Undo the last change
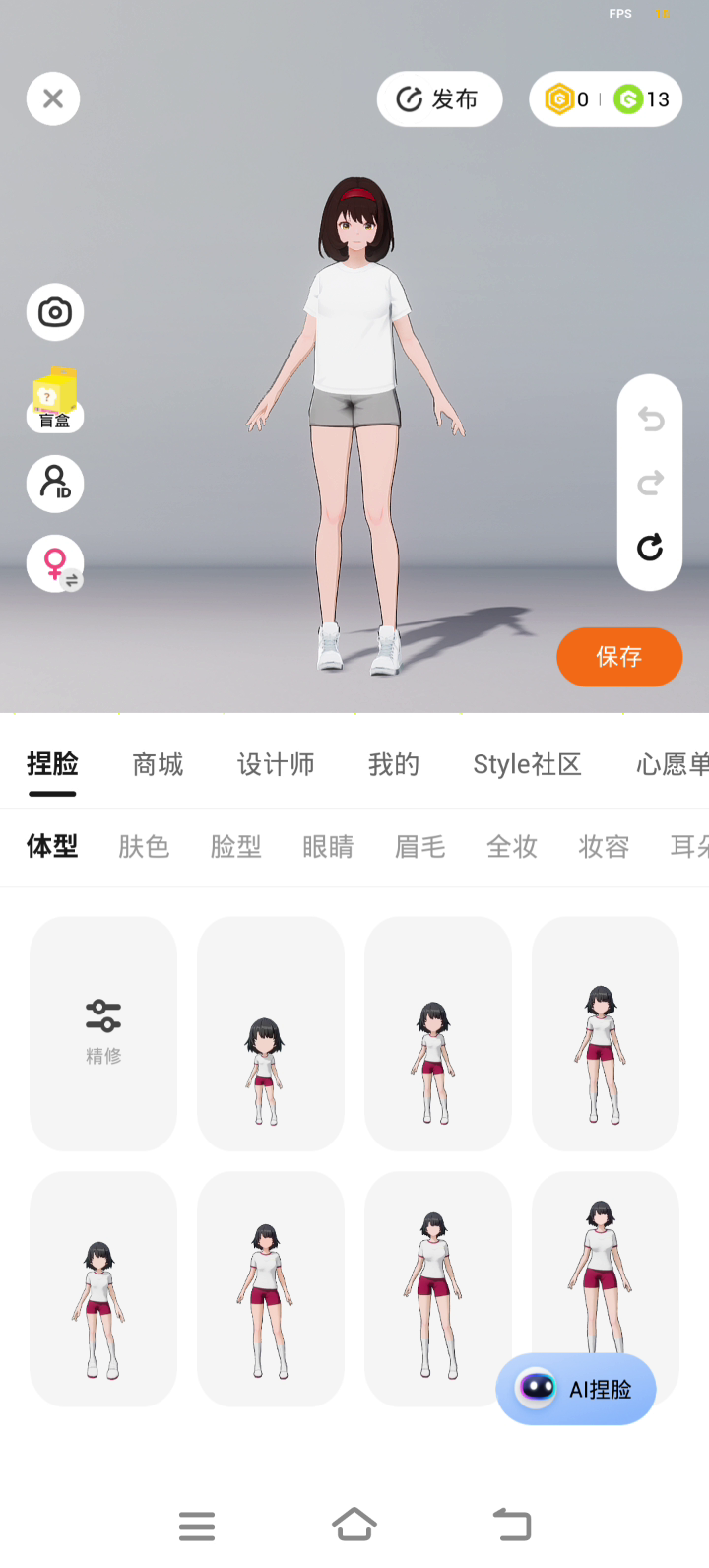Viewport: 709px width, 1568px height. [650, 420]
